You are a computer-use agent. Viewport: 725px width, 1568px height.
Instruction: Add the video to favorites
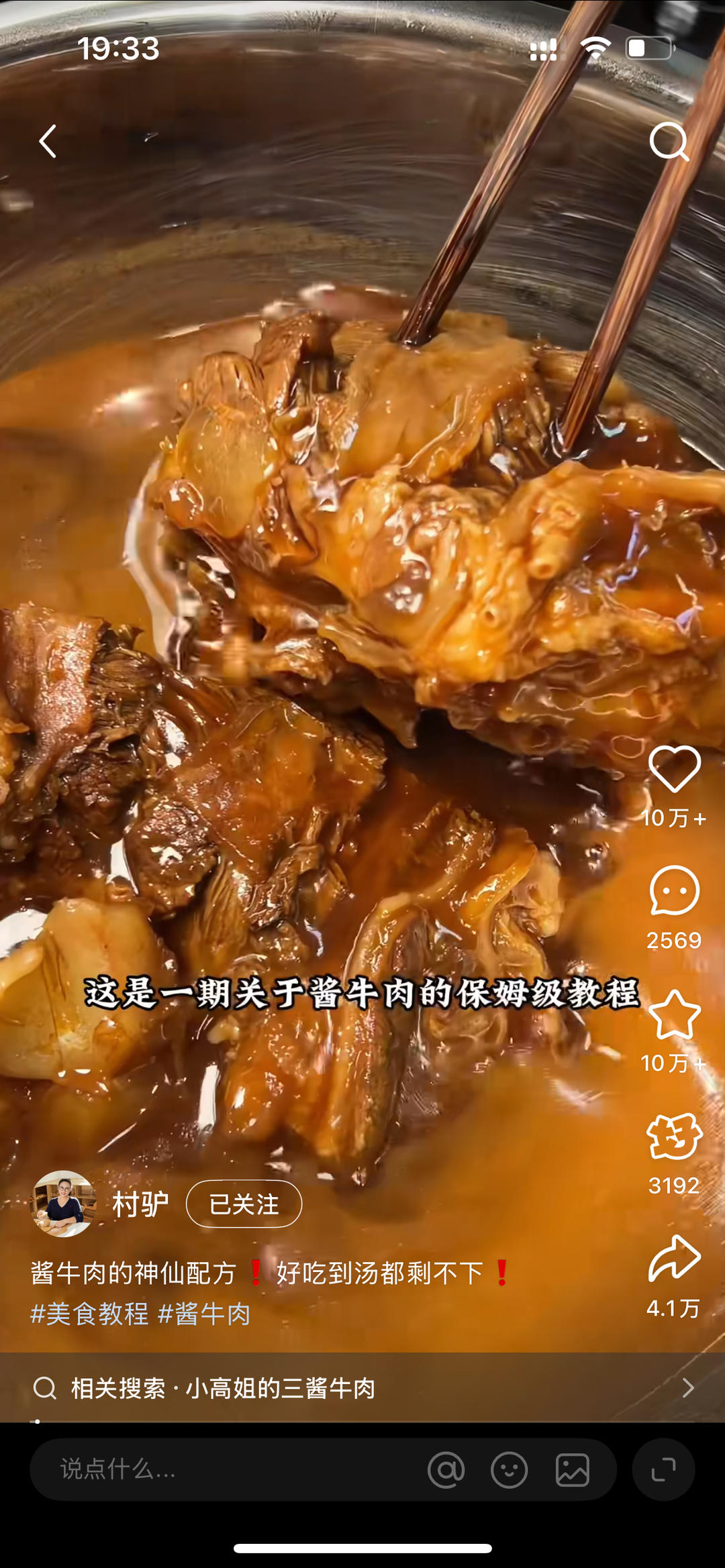point(674,1014)
